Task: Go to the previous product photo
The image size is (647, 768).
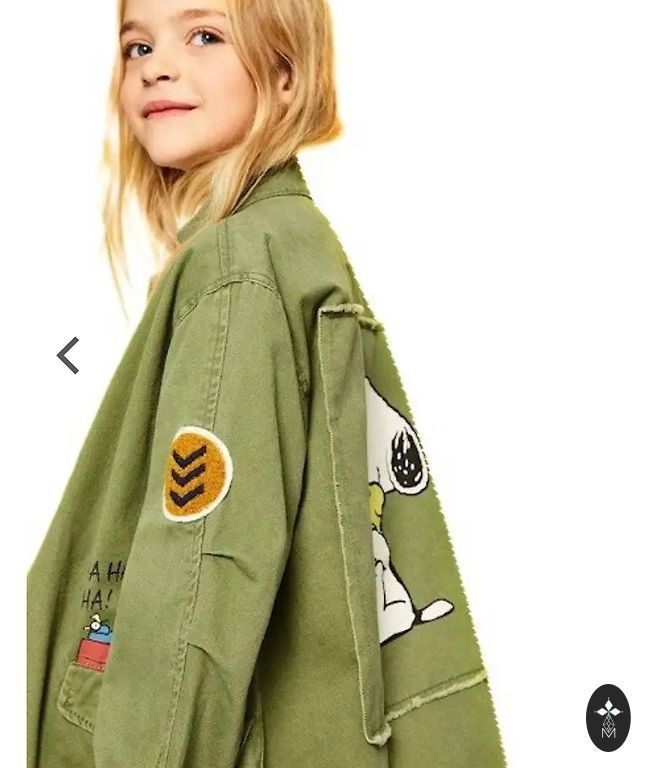Action: point(68,355)
